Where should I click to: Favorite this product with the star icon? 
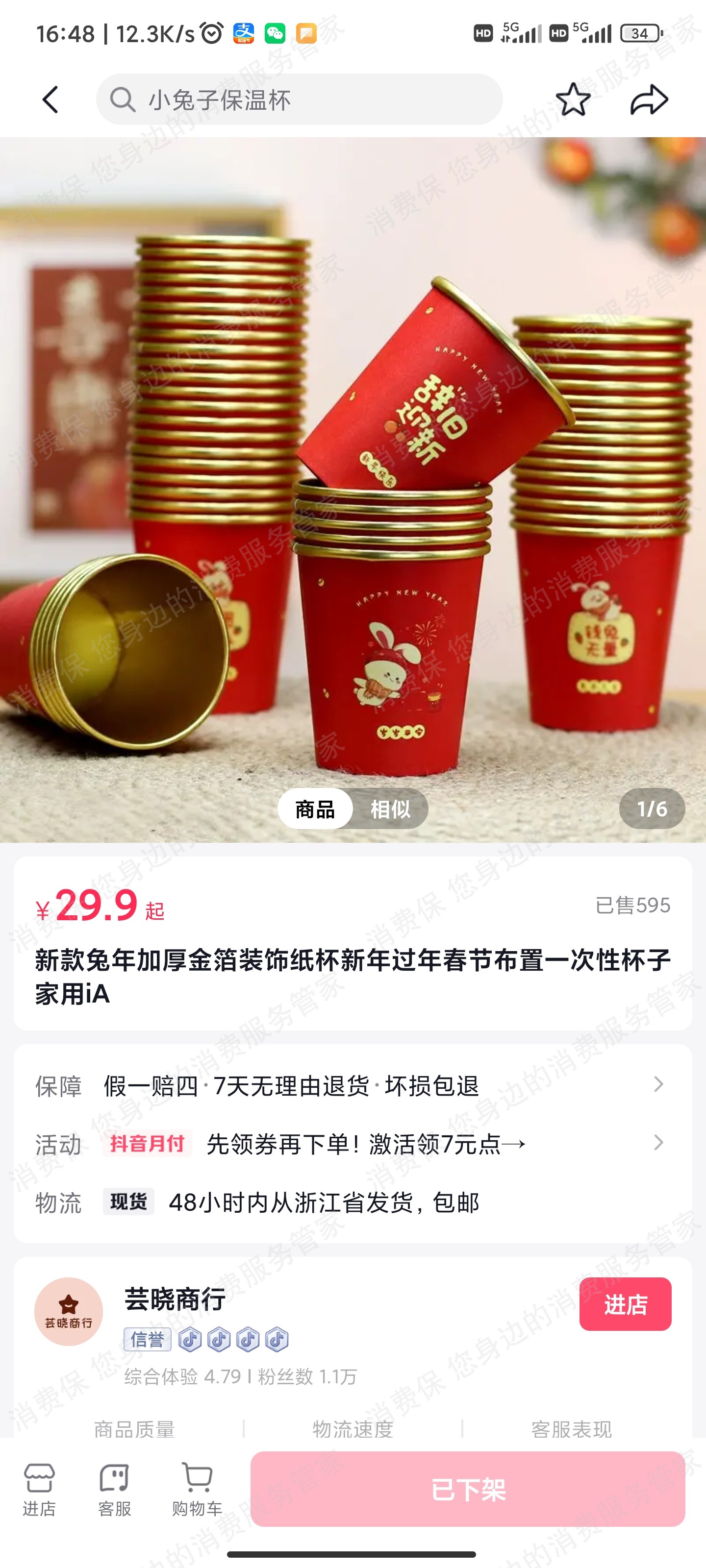click(573, 99)
